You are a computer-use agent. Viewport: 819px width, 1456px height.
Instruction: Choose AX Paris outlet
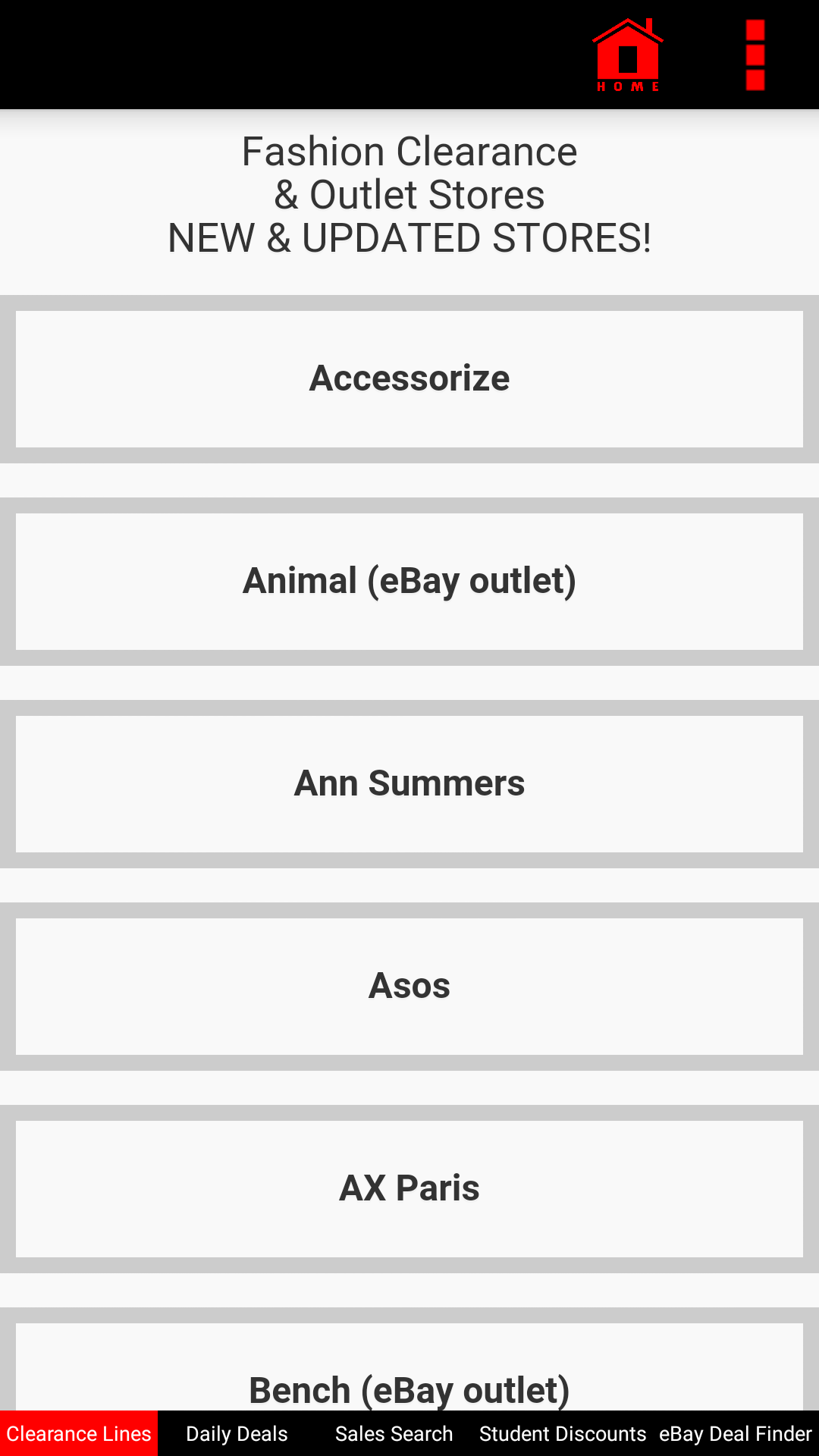(x=409, y=1188)
